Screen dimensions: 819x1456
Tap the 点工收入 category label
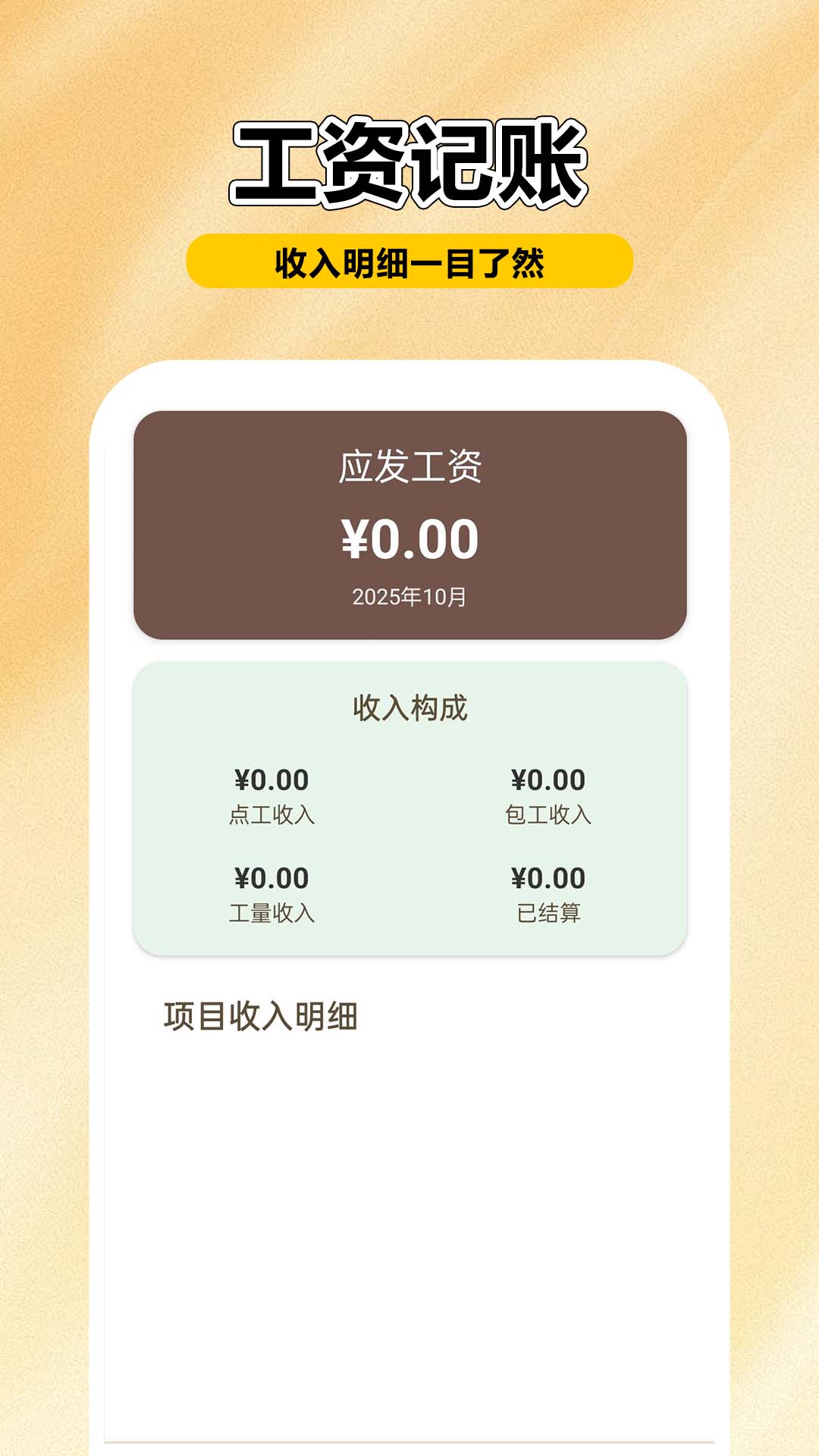point(271,817)
